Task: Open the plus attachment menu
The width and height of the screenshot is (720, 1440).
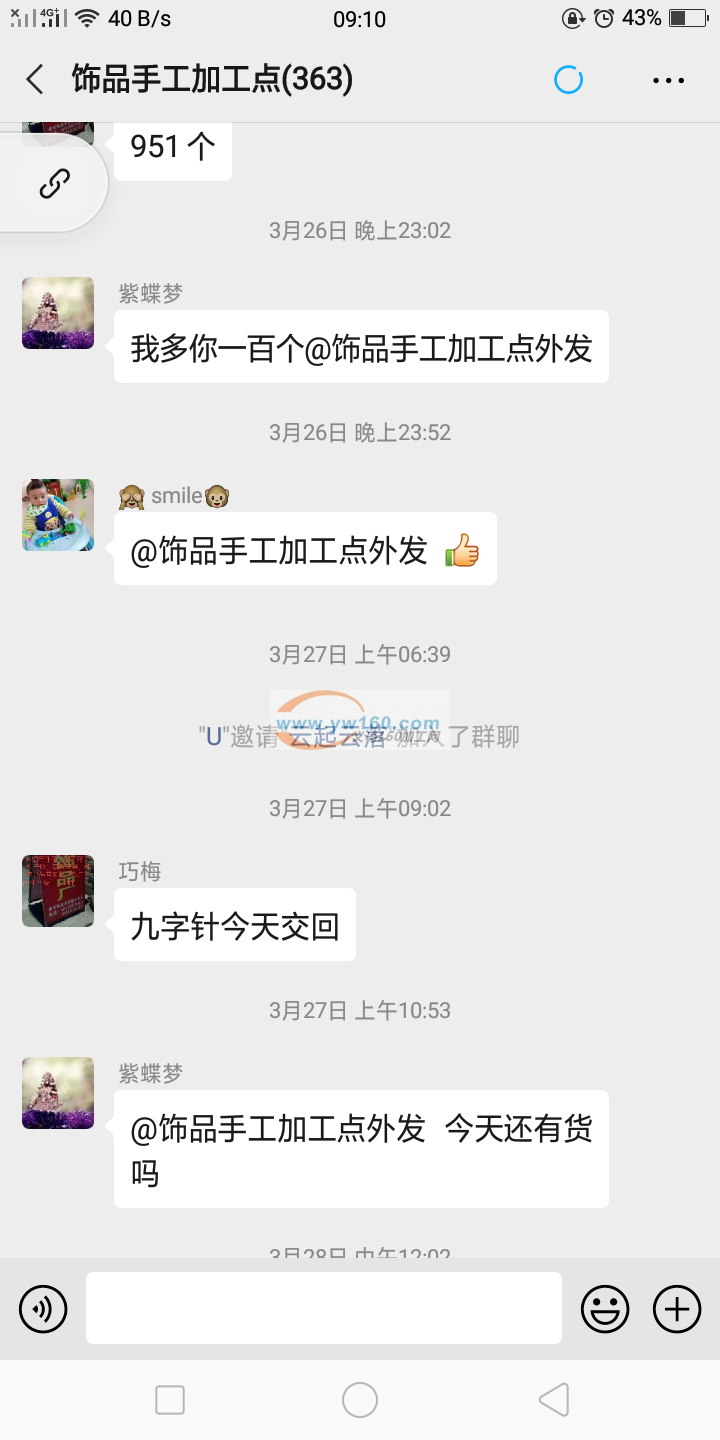Action: [677, 1308]
